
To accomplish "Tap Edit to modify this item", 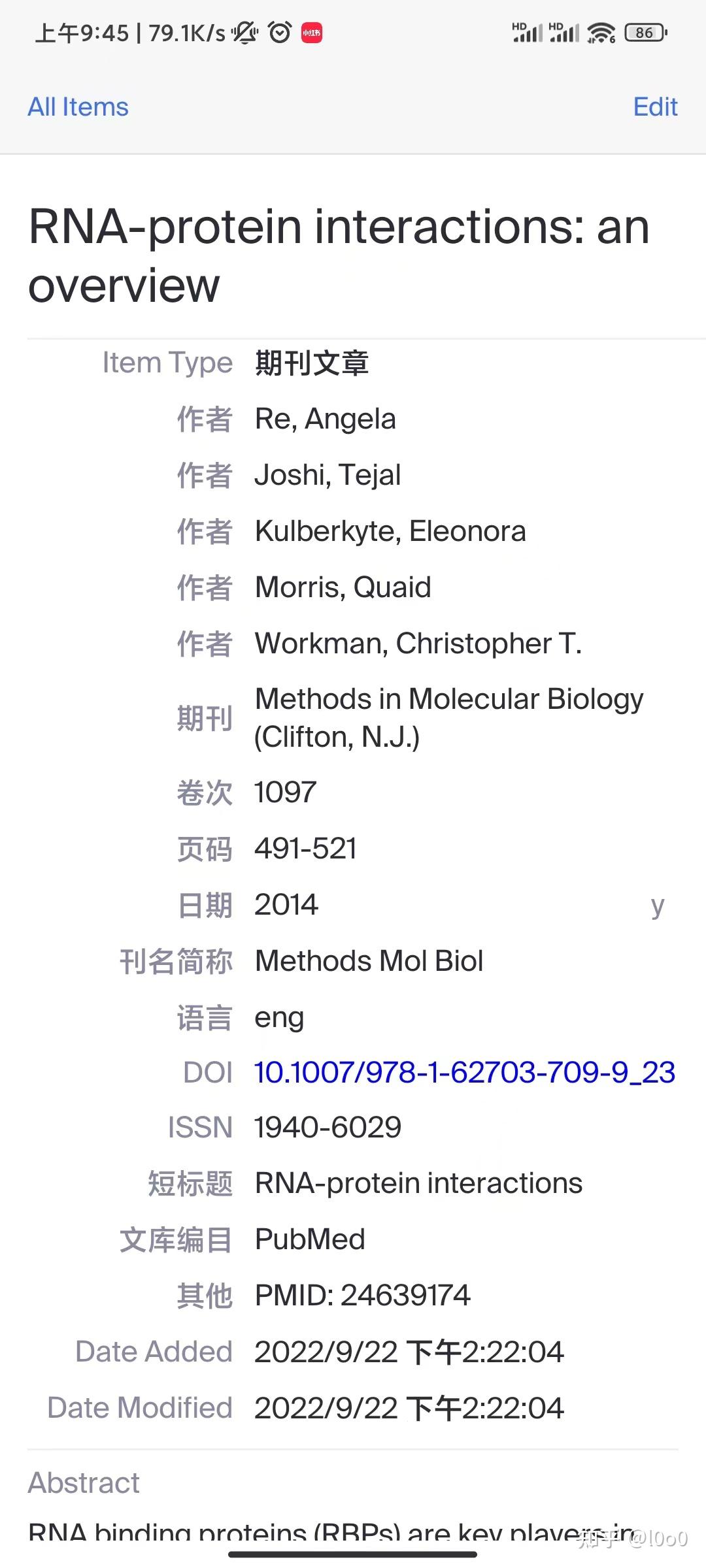I will pyautogui.click(x=655, y=106).
